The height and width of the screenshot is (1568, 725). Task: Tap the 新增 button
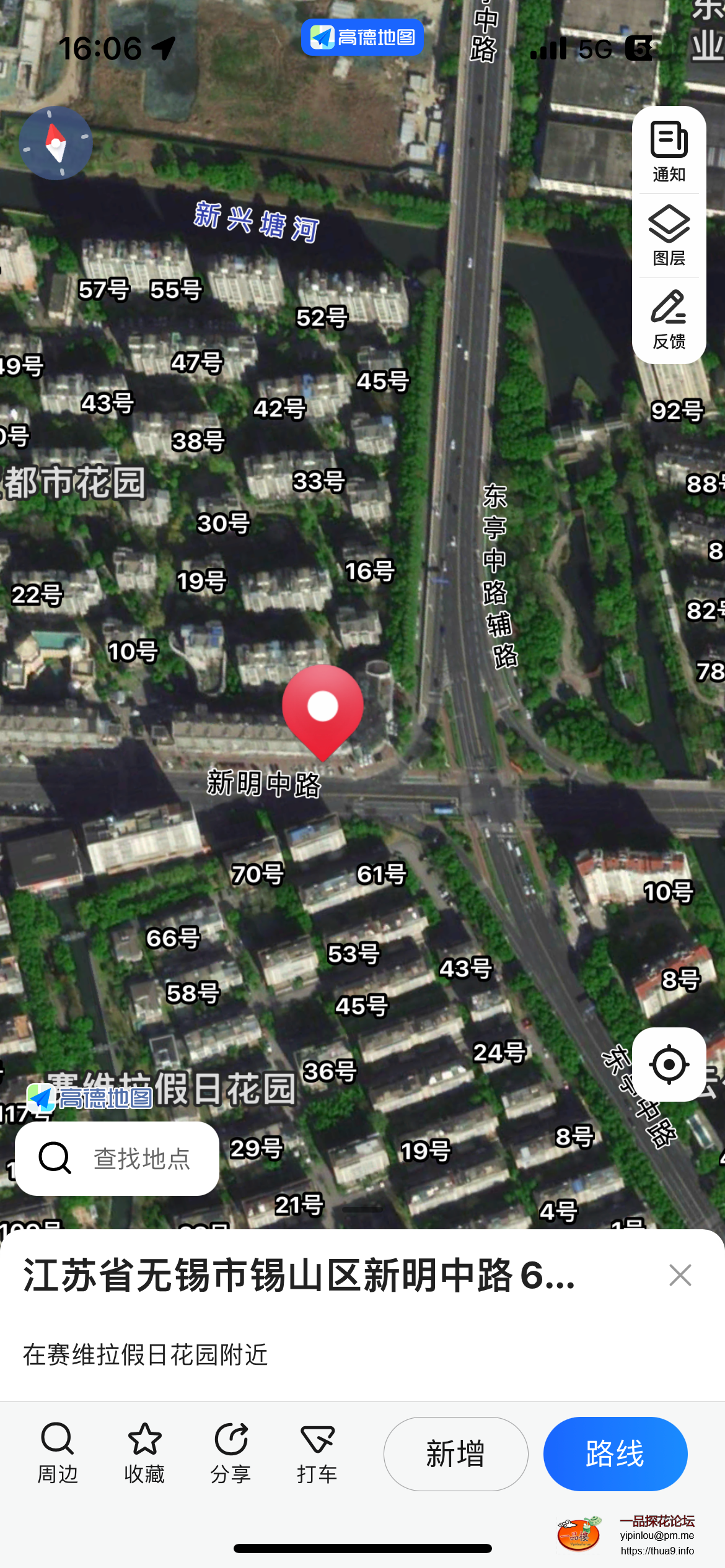[455, 1453]
